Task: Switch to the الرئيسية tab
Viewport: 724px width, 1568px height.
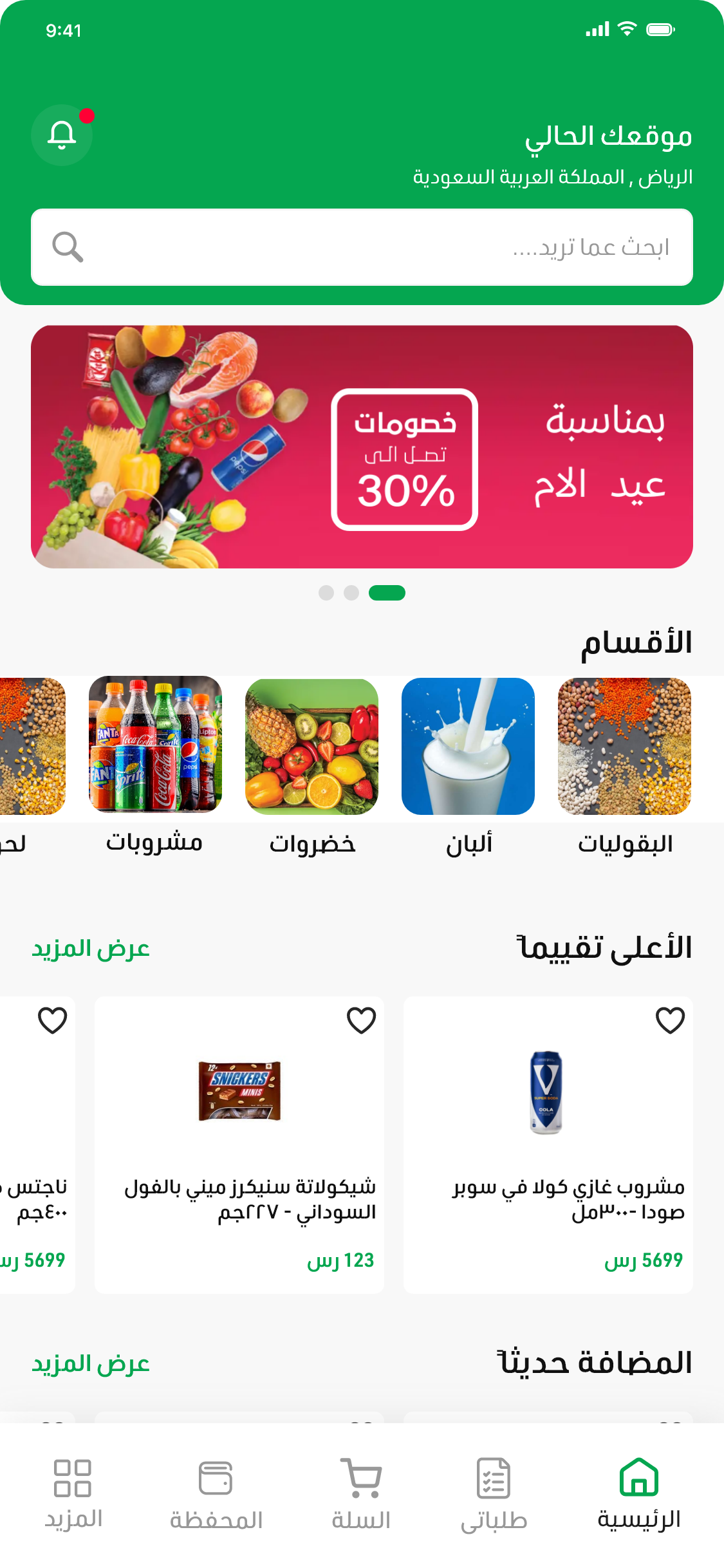Action: [x=638, y=1493]
